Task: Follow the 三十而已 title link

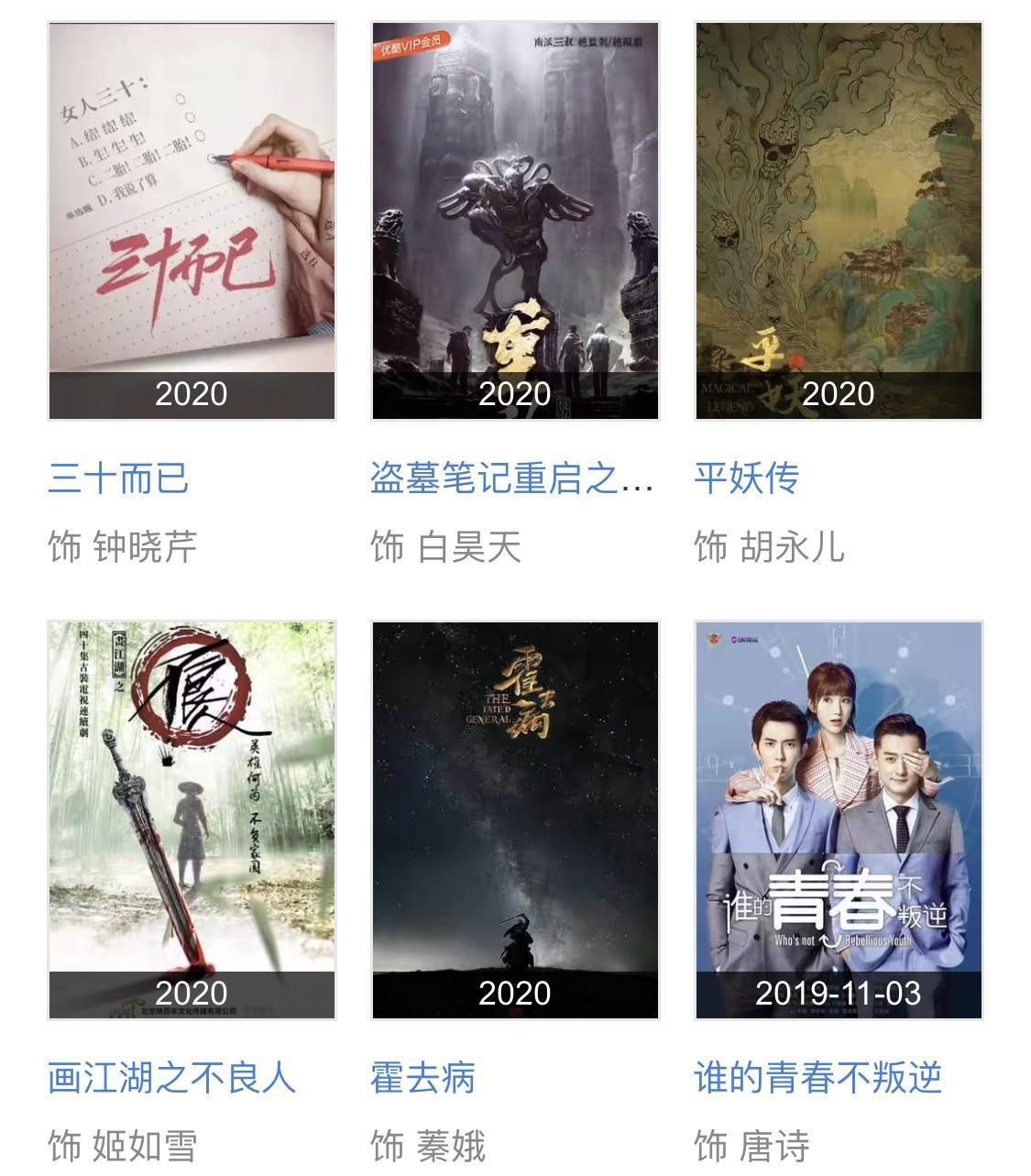Action: pyautogui.click(x=118, y=478)
